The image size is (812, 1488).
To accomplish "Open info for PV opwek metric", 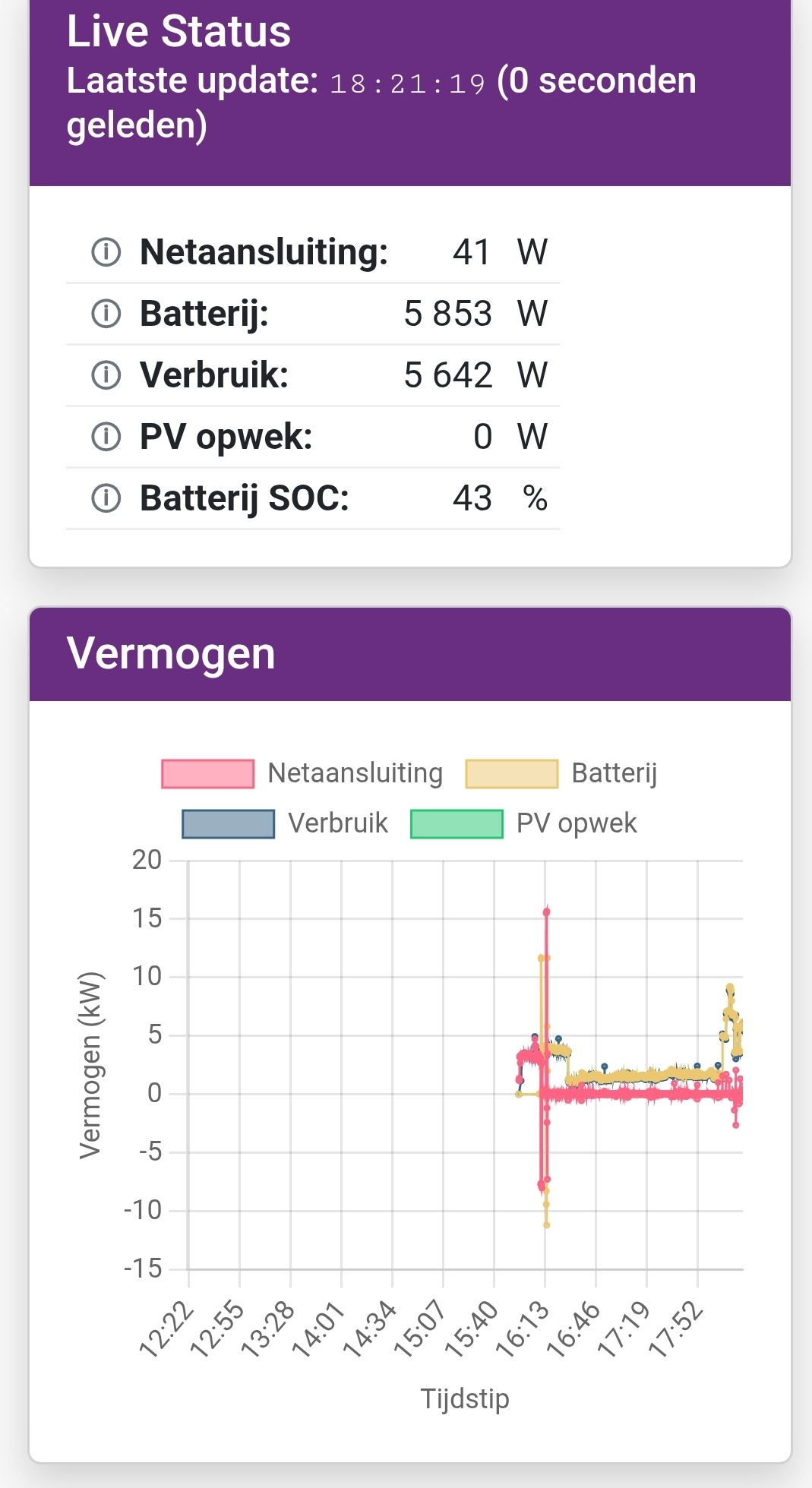I will click(x=106, y=437).
